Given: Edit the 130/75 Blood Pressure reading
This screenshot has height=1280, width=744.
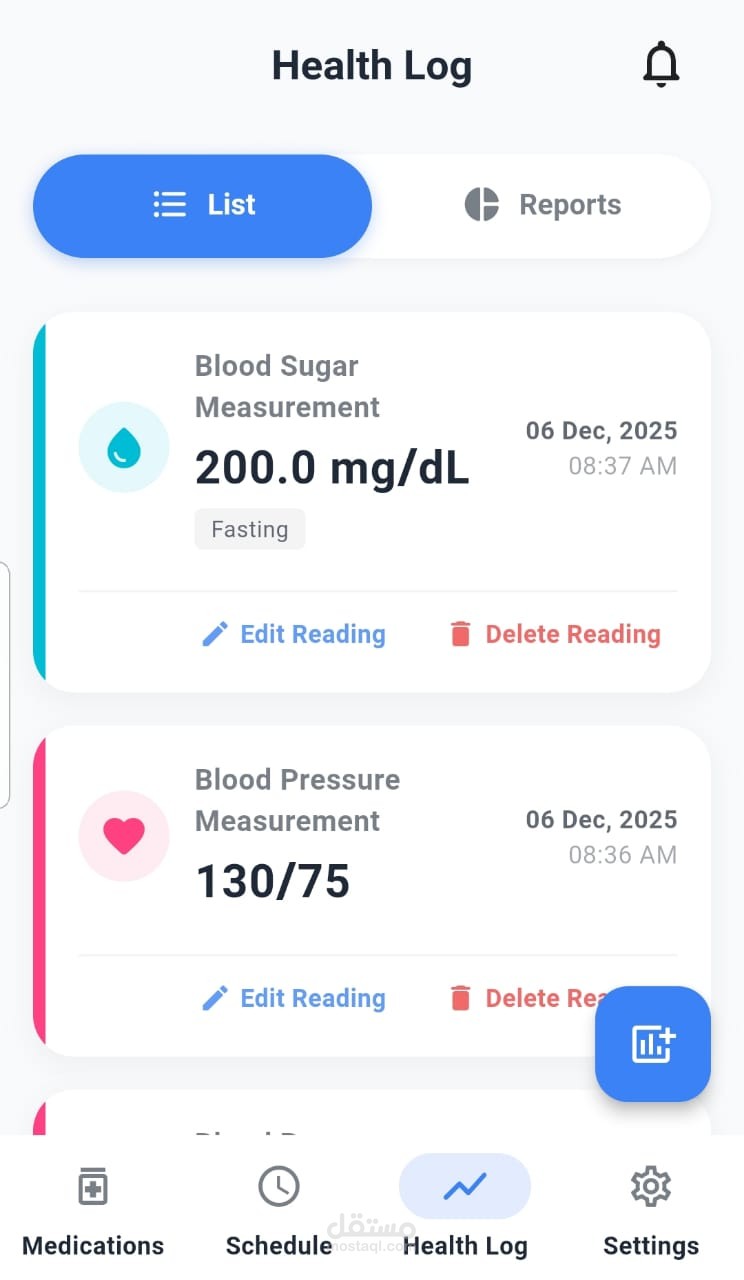Looking at the screenshot, I should pos(294,998).
